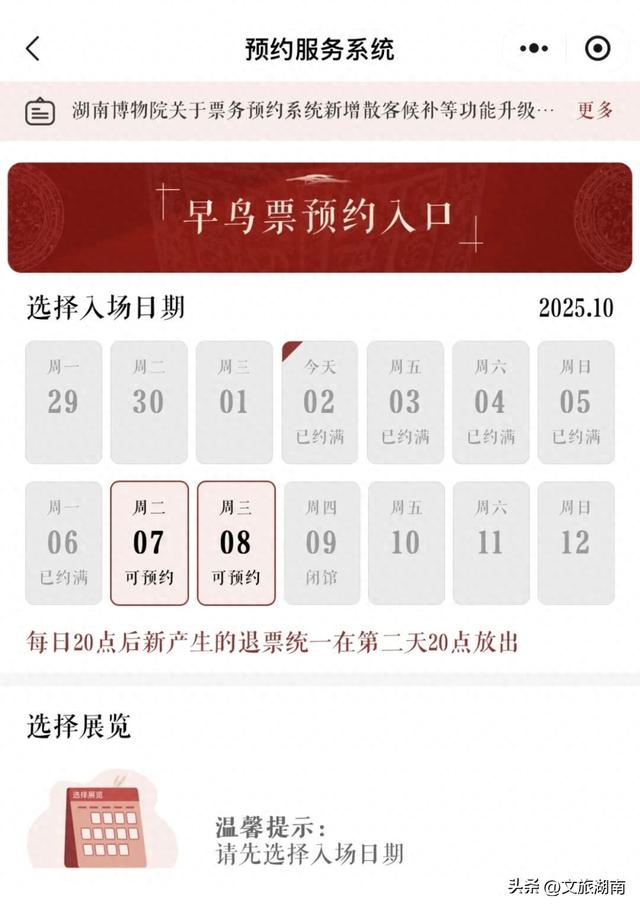Open the mini program more-options menu
This screenshot has width=640, height=909.
(x=535, y=48)
